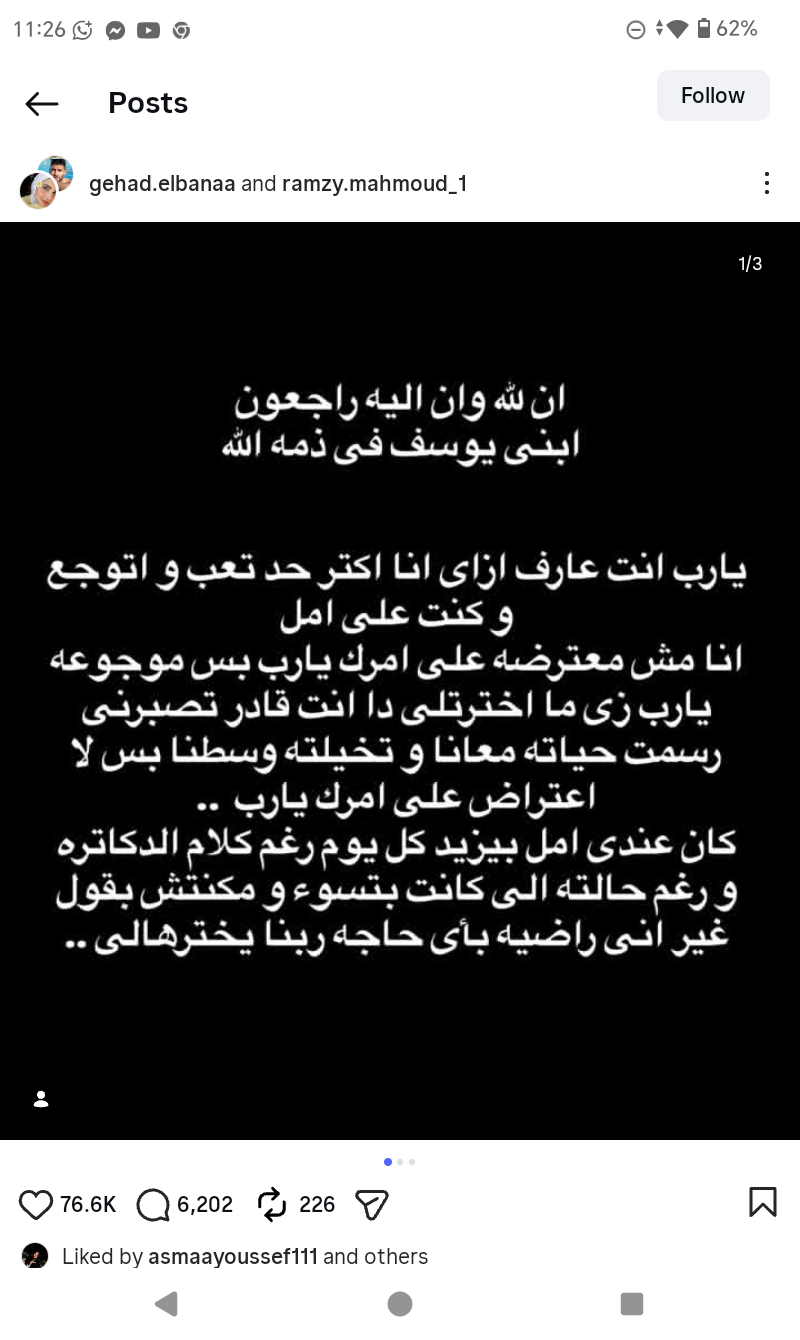The image size is (800, 1340).
Task: Go back from the Posts screen
Action: 42,103
